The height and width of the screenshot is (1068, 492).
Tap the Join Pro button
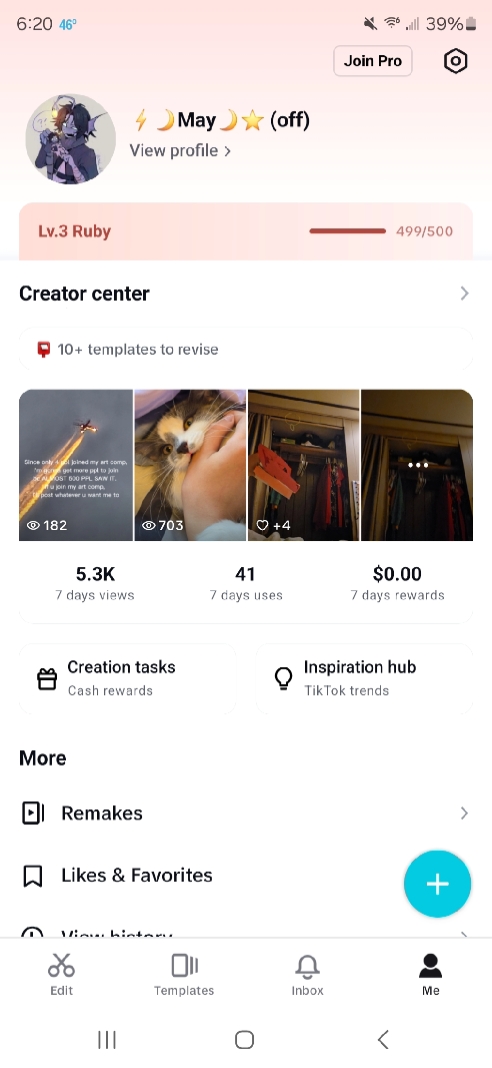(x=373, y=61)
